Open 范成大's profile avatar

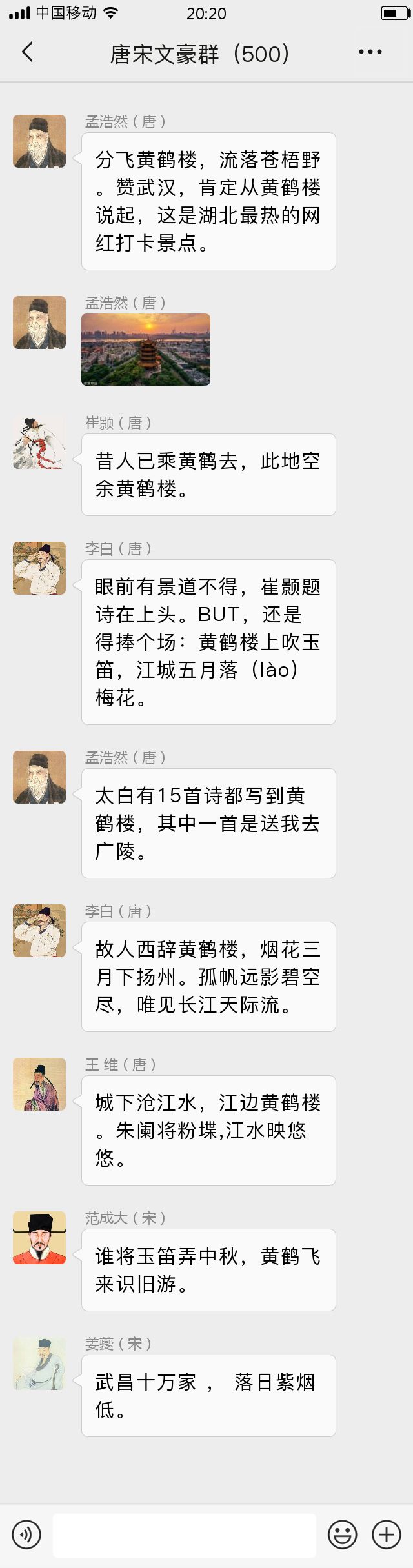(39, 1238)
